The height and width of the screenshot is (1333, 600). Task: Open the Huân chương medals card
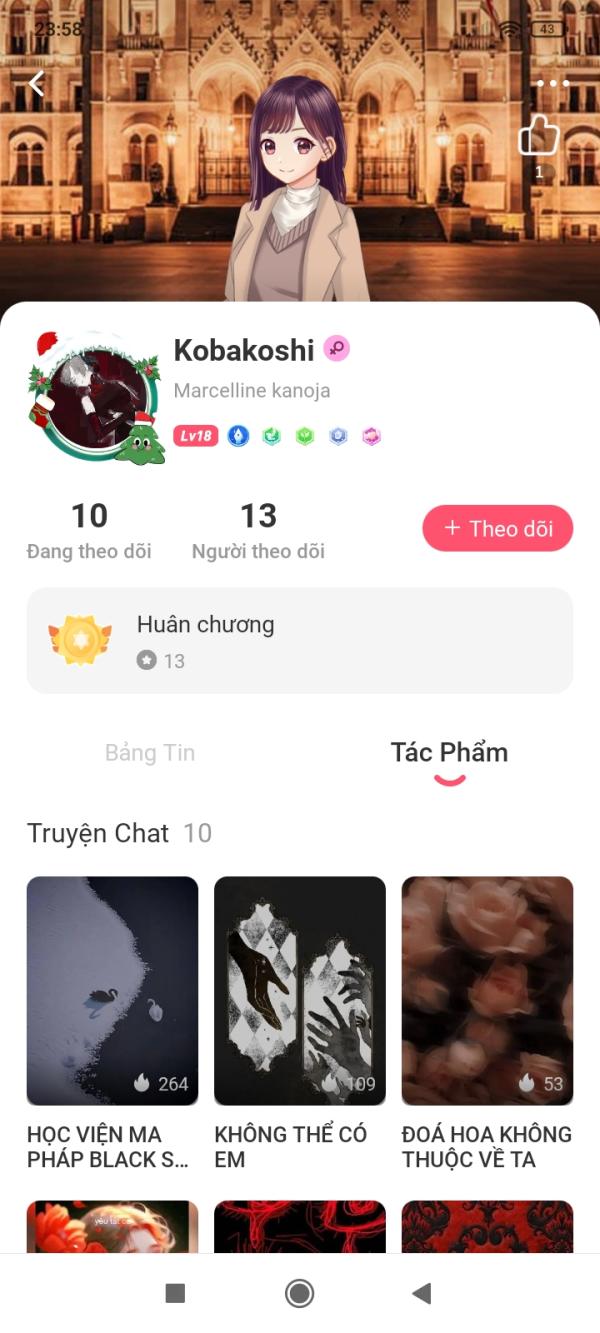pyautogui.click(x=299, y=641)
